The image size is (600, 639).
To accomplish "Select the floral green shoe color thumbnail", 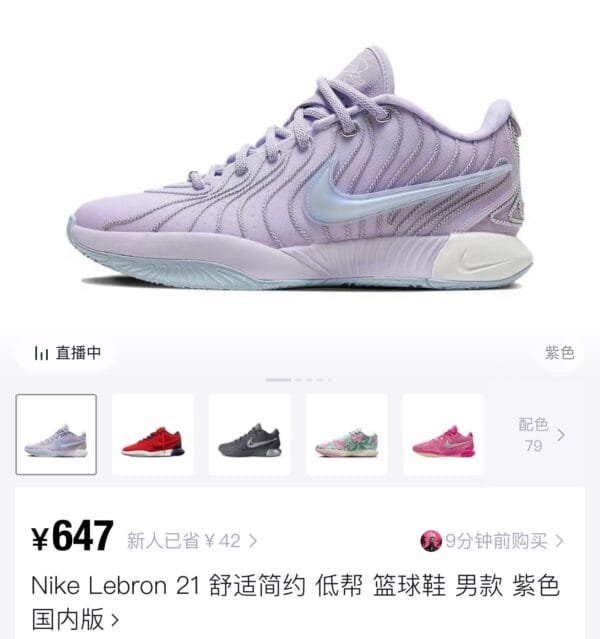I will (x=347, y=435).
